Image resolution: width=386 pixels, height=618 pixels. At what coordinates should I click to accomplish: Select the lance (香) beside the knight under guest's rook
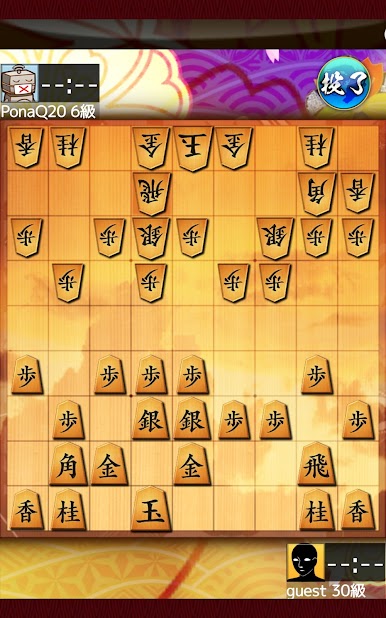tap(358, 510)
